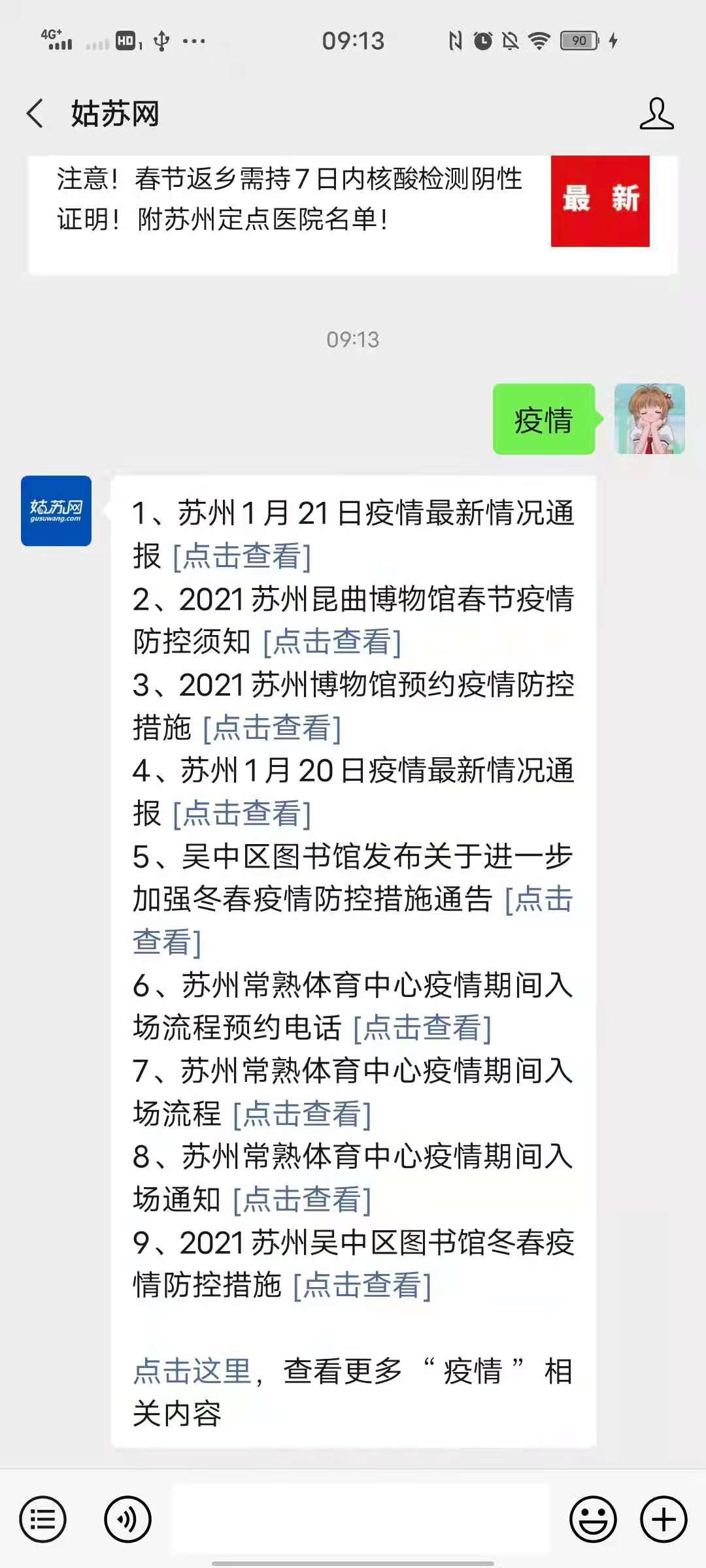Open the 姑苏网 avatar next to the reply

pyautogui.click(x=56, y=511)
